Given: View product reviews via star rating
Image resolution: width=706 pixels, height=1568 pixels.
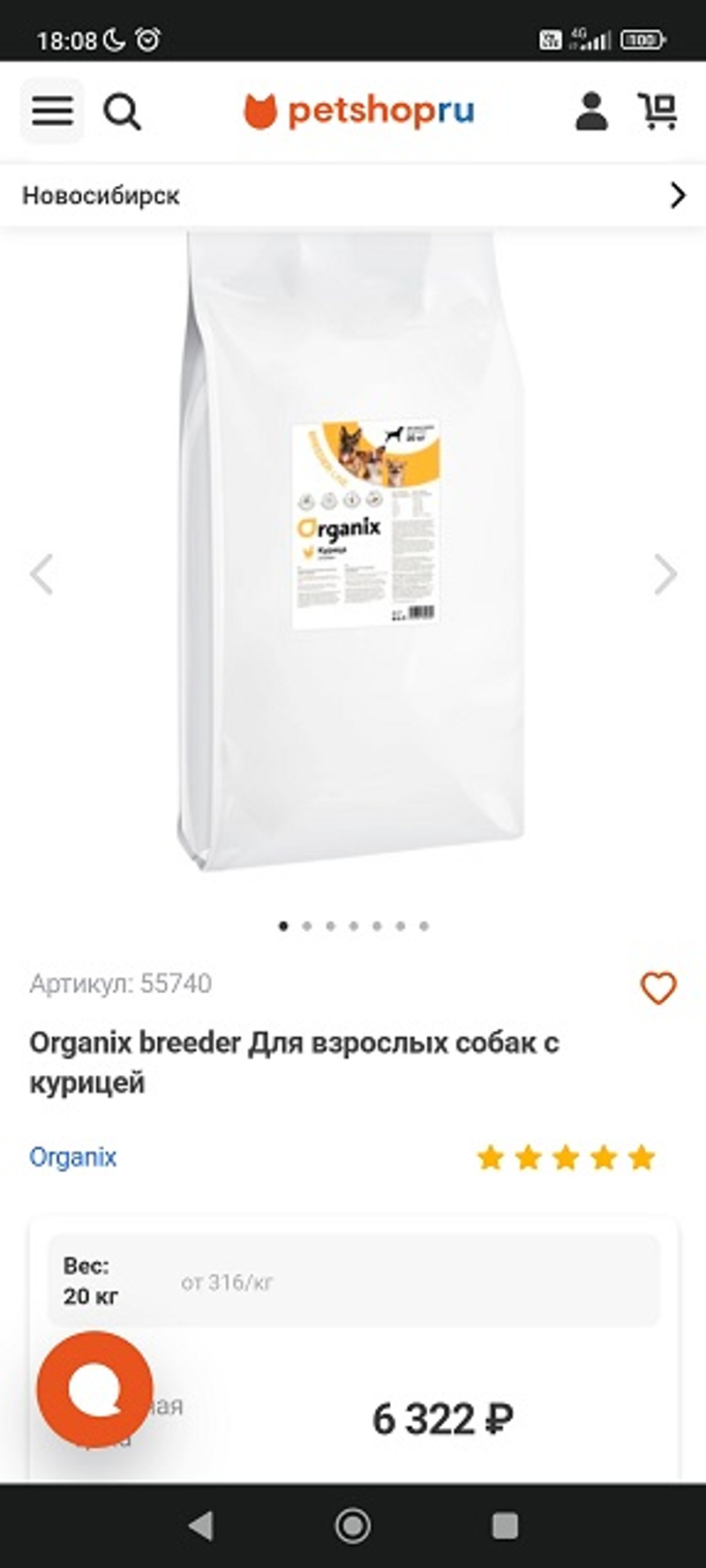Looking at the screenshot, I should pos(566,1157).
